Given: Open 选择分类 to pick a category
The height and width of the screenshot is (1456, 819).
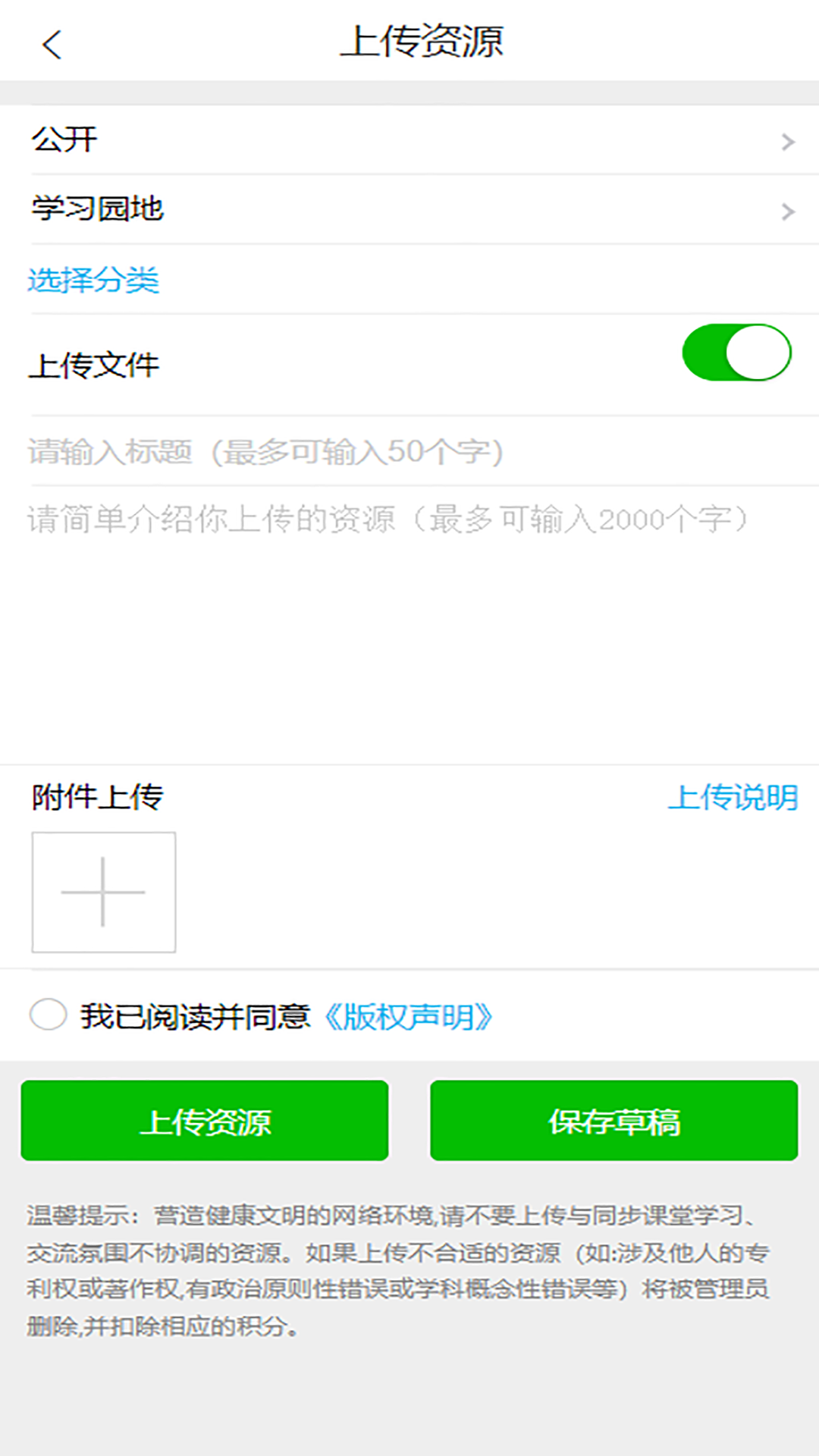Looking at the screenshot, I should tap(95, 281).
